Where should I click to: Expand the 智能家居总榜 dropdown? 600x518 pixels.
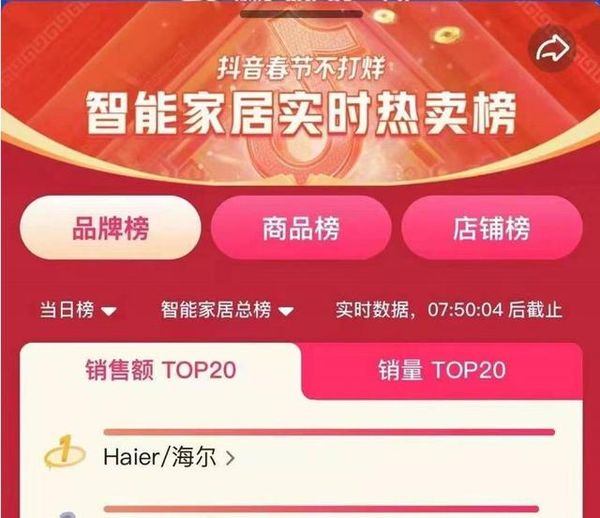click(227, 310)
